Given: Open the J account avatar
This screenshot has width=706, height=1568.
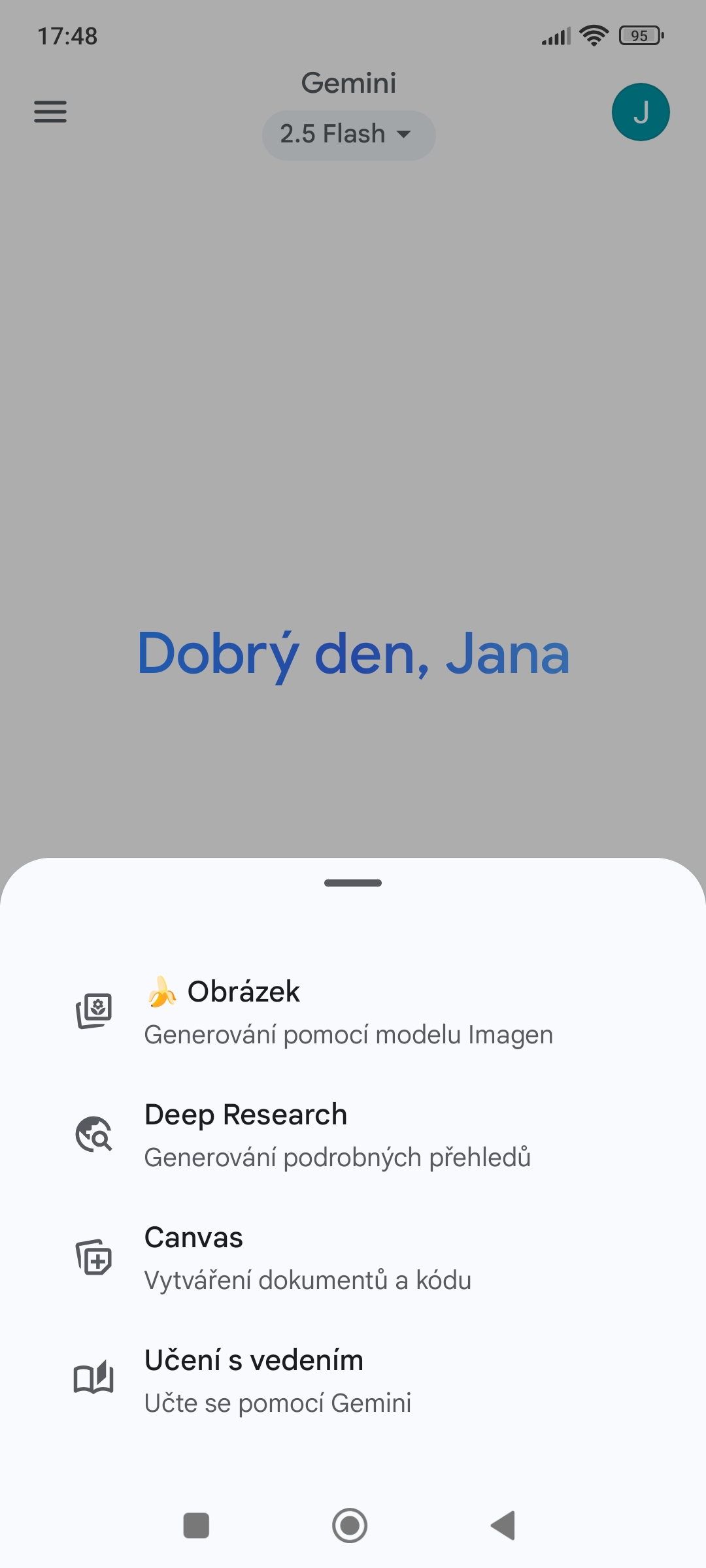Looking at the screenshot, I should [641, 112].
